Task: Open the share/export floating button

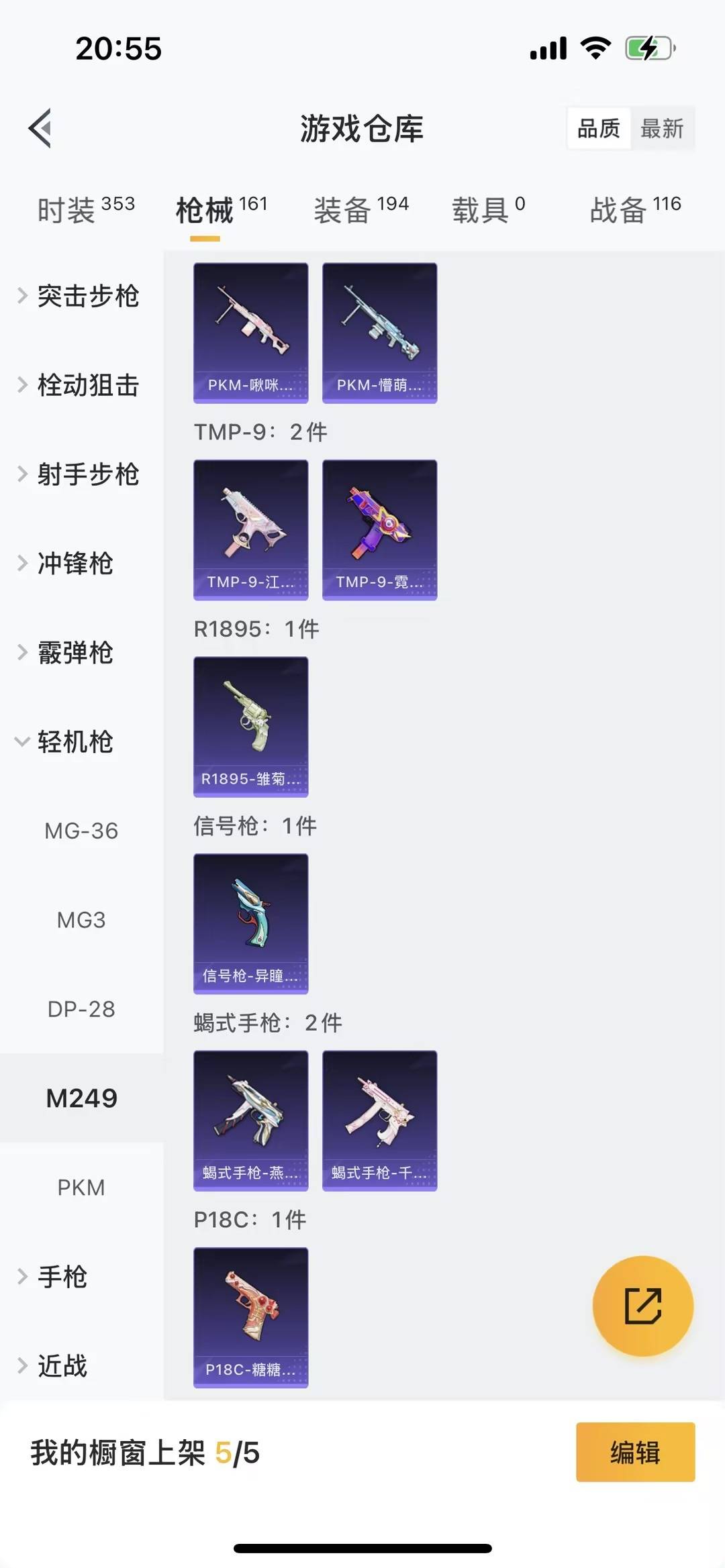Action: [642, 1304]
